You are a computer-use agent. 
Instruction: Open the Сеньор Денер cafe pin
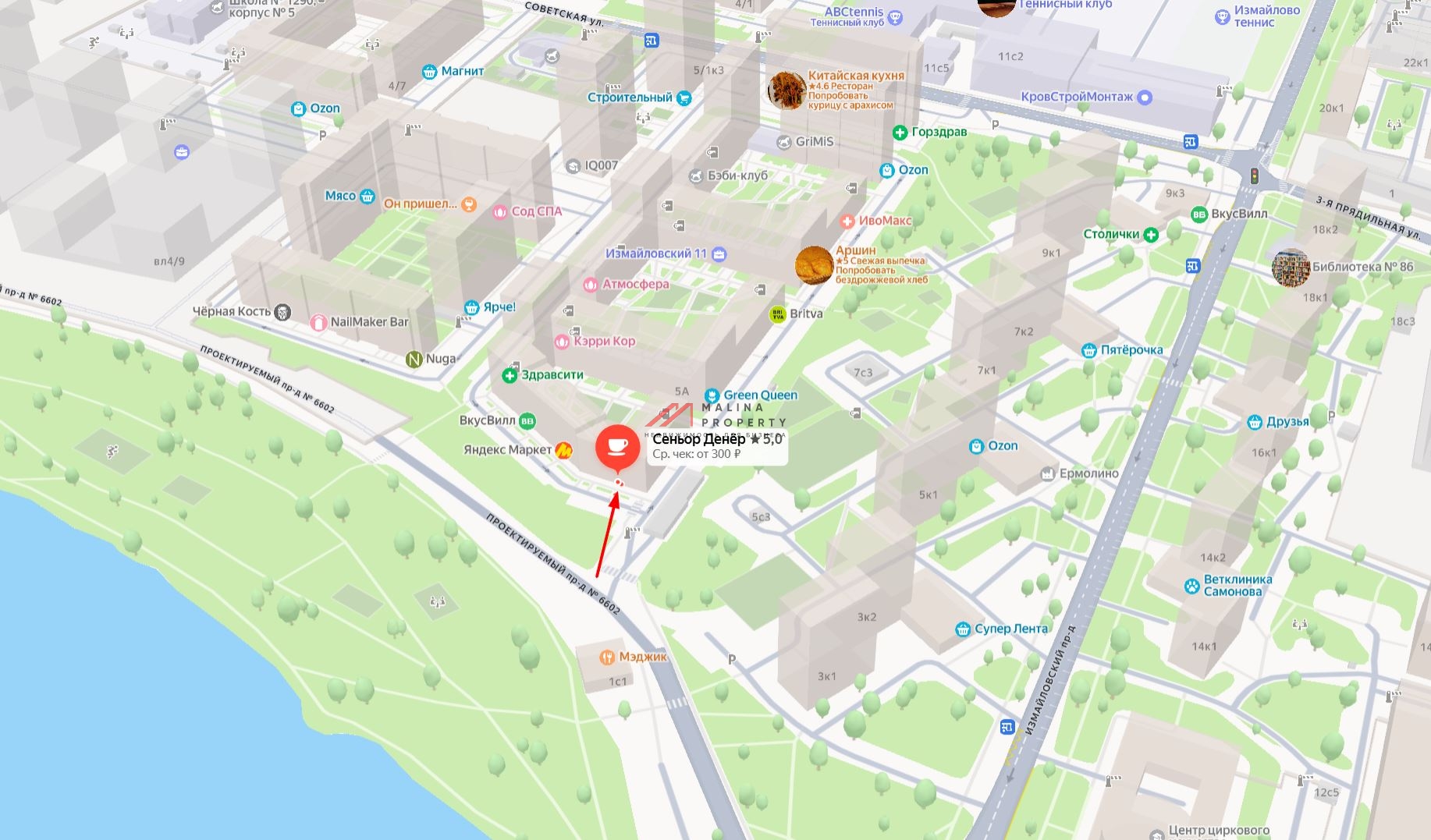pos(617,447)
